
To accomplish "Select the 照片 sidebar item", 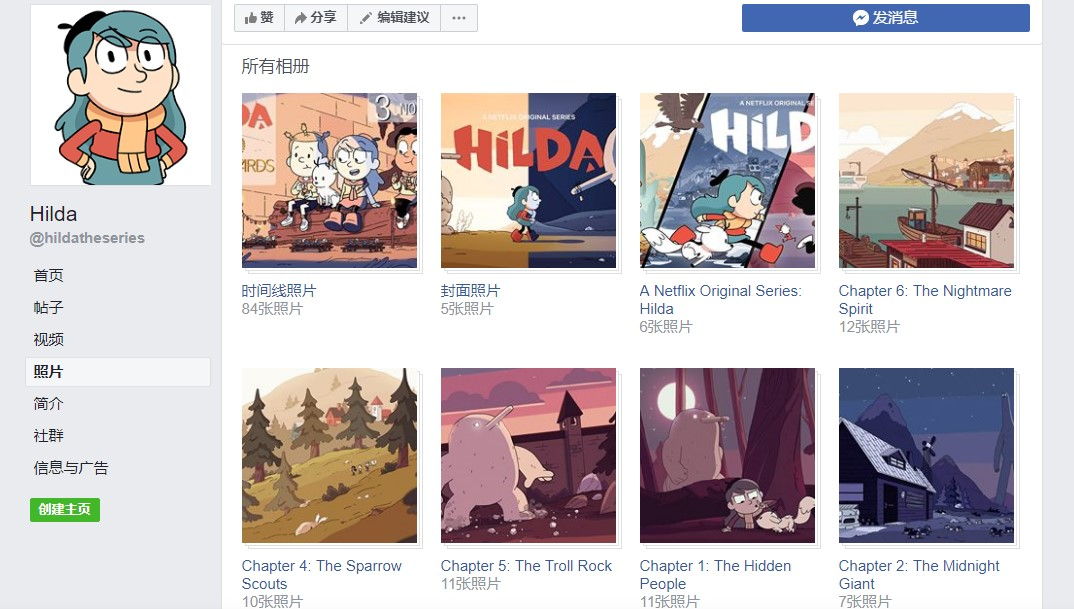I will pyautogui.click(x=48, y=371).
